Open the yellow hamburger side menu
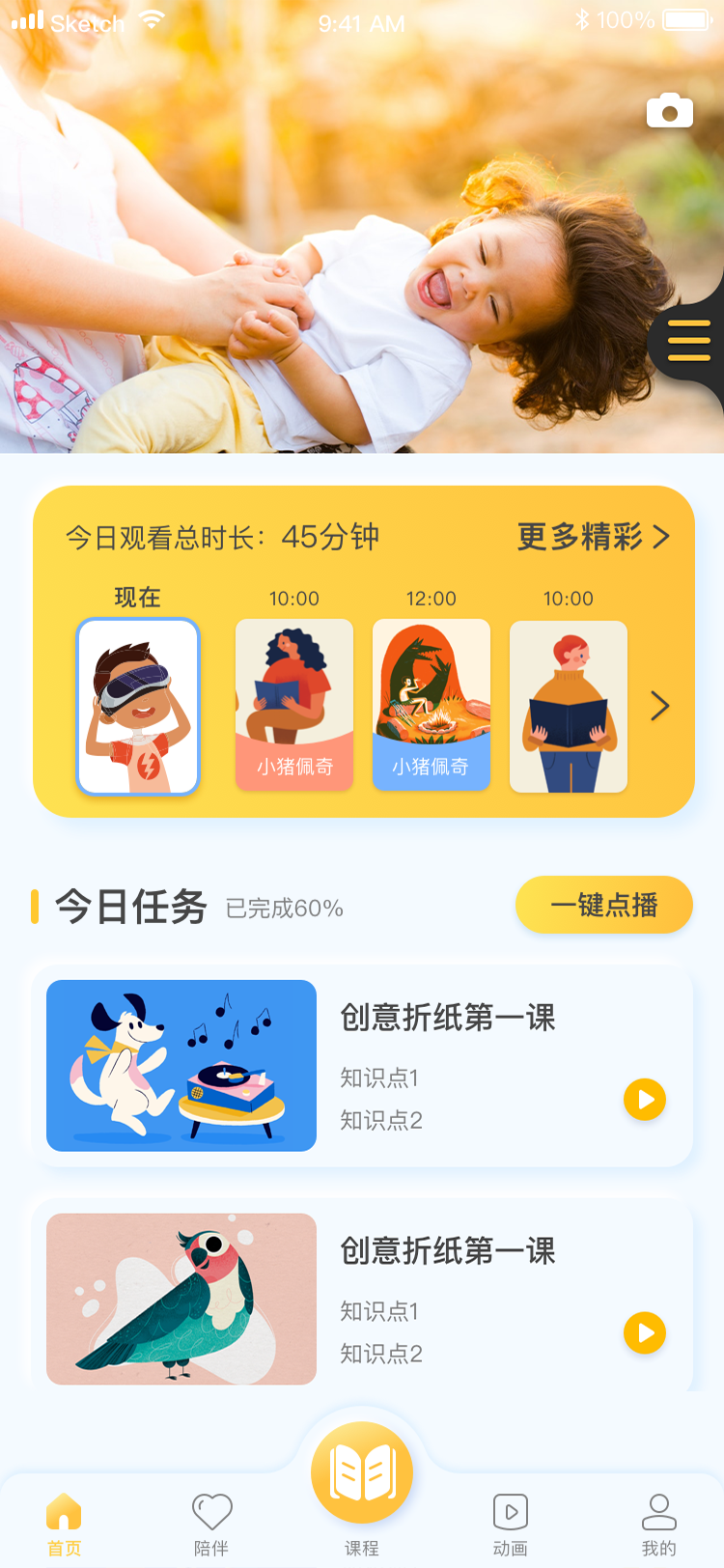The height and width of the screenshot is (1568, 724). coord(688,341)
